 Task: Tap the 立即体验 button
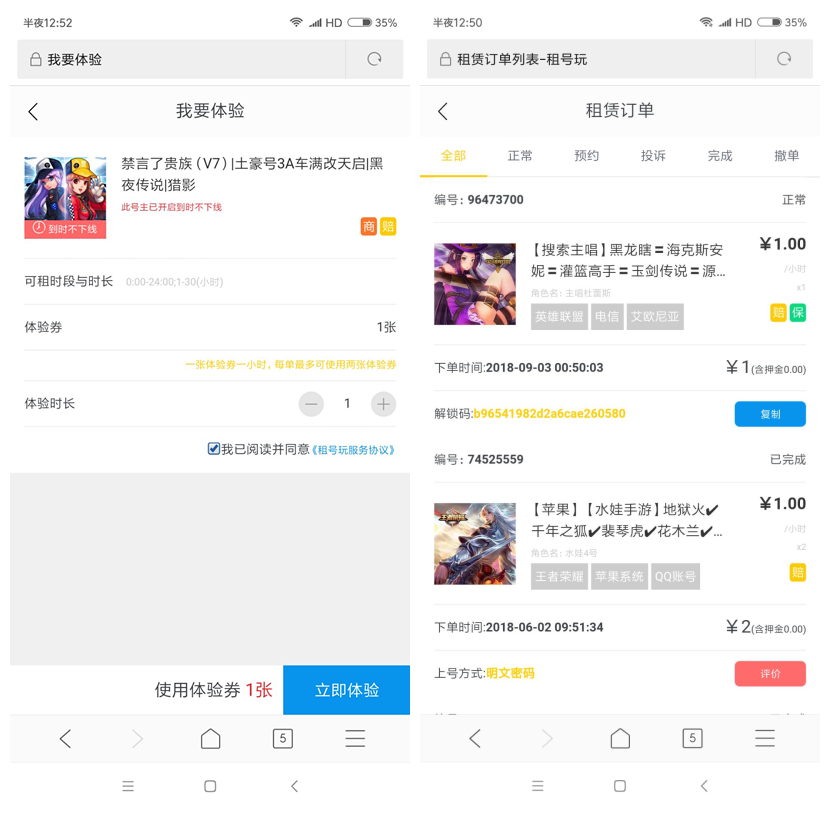pos(346,690)
